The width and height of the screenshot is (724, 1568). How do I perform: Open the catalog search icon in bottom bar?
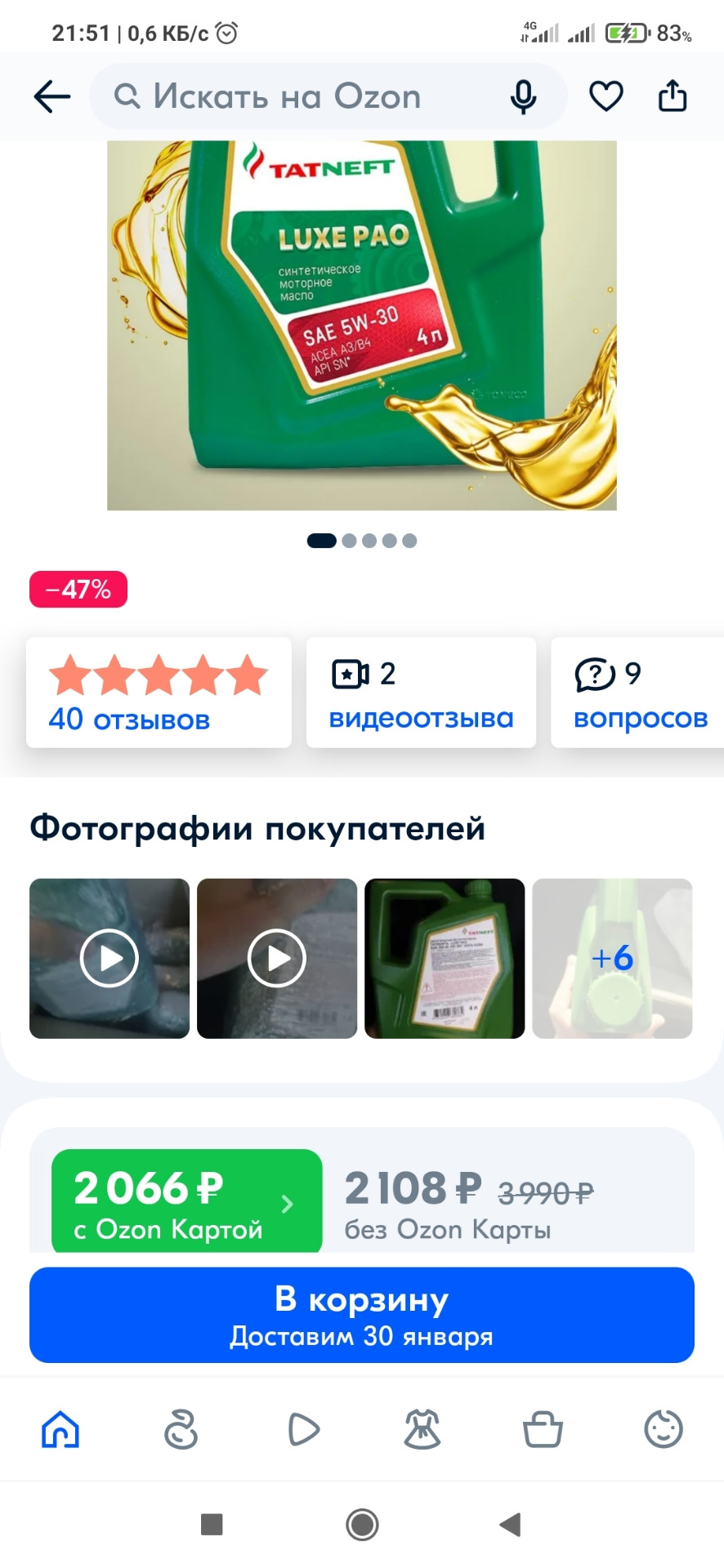pyautogui.click(x=181, y=1429)
